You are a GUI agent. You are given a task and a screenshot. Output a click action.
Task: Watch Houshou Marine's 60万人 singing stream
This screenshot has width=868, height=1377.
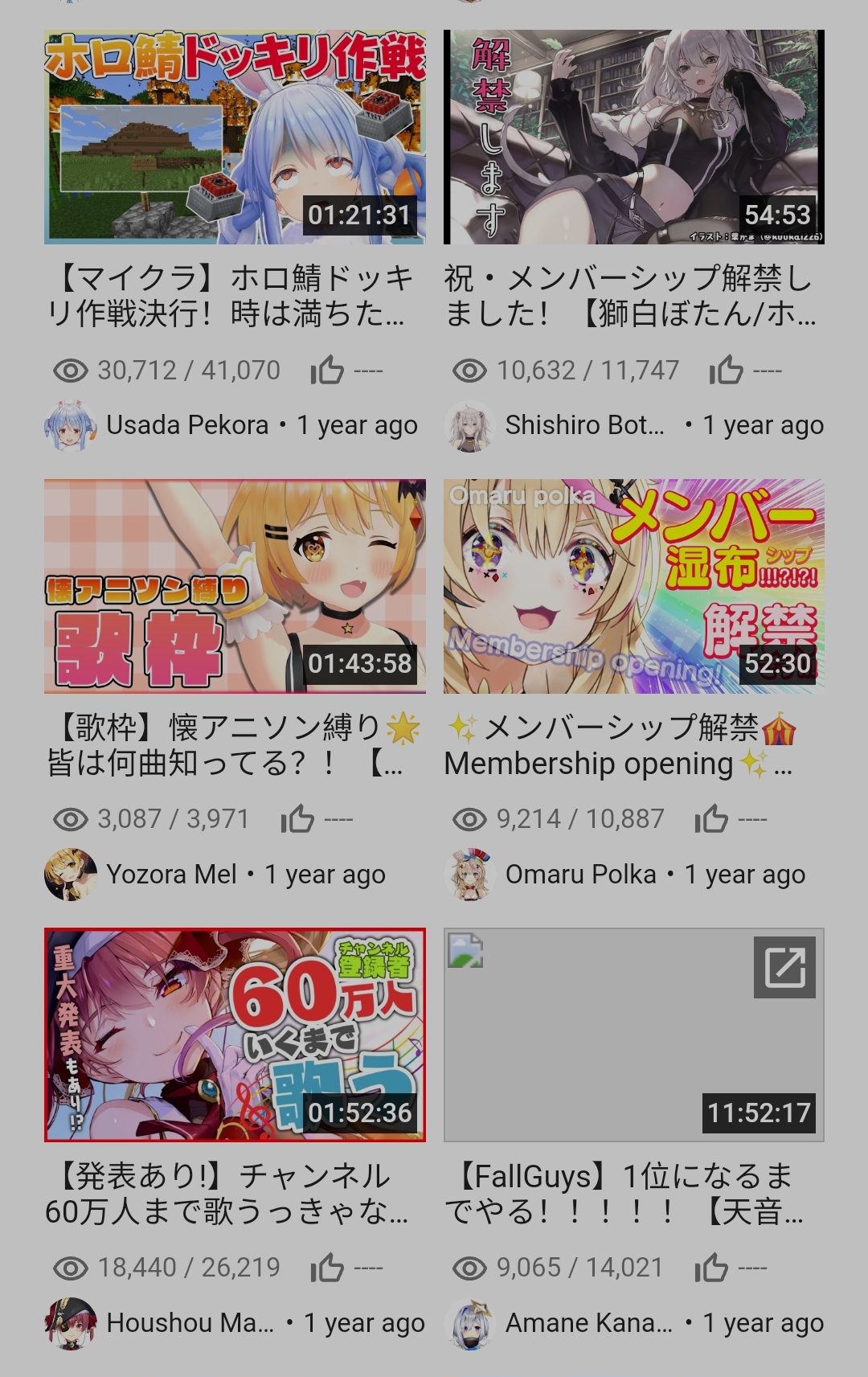tap(235, 1035)
